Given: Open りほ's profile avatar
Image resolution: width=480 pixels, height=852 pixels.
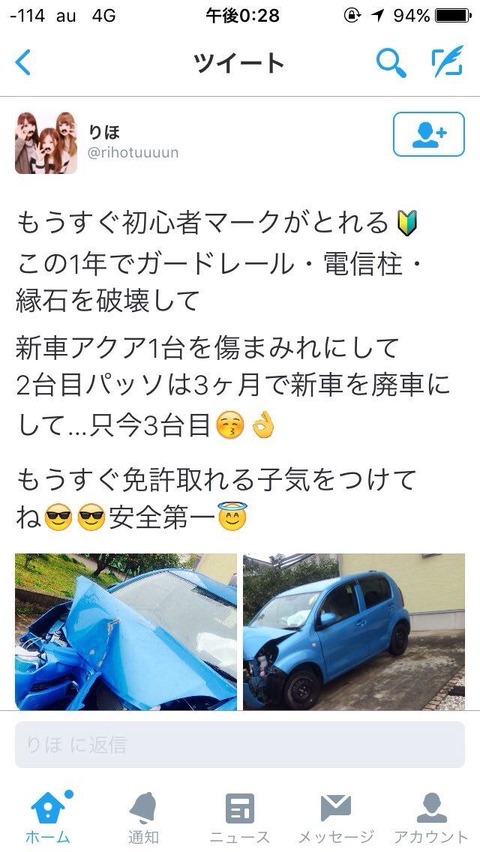Looking at the screenshot, I should tap(46, 142).
